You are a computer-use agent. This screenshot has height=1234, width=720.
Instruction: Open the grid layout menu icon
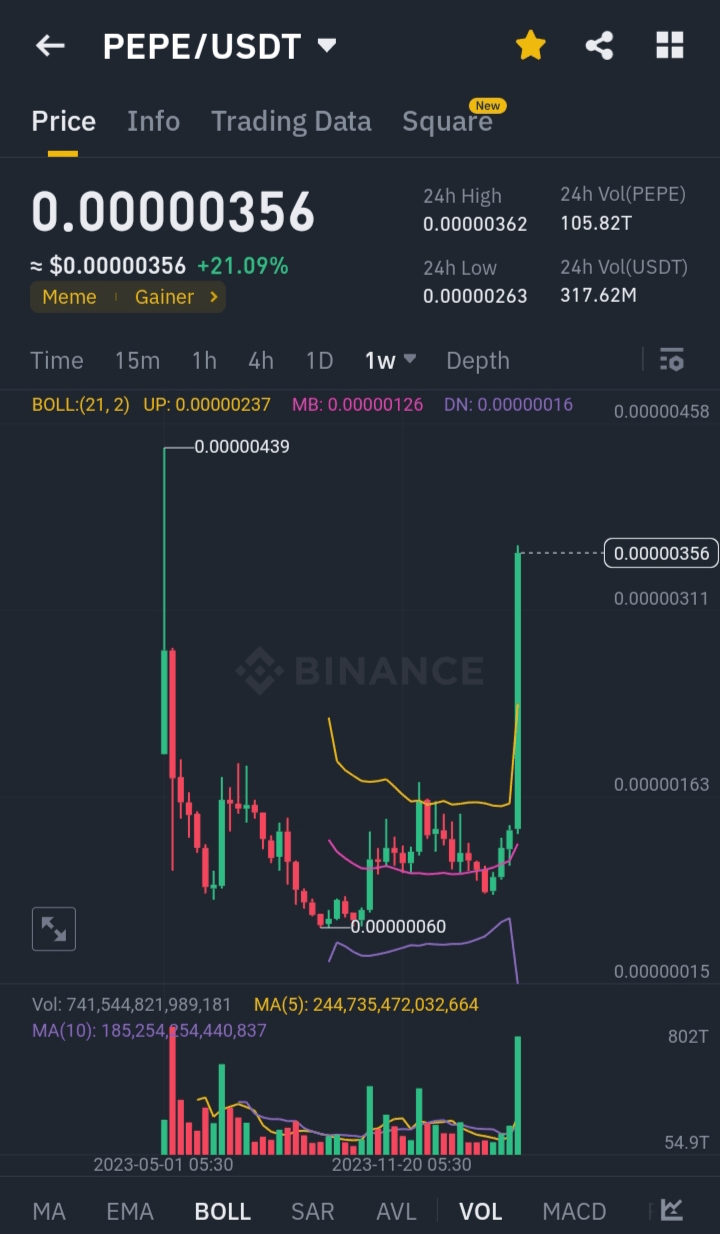[x=669, y=45]
